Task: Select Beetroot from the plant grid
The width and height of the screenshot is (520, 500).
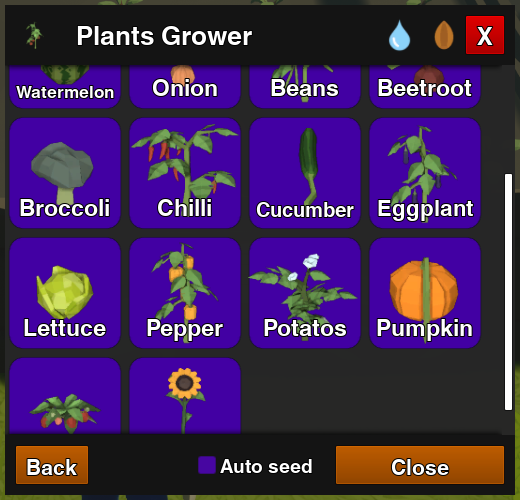Action: pos(425,86)
